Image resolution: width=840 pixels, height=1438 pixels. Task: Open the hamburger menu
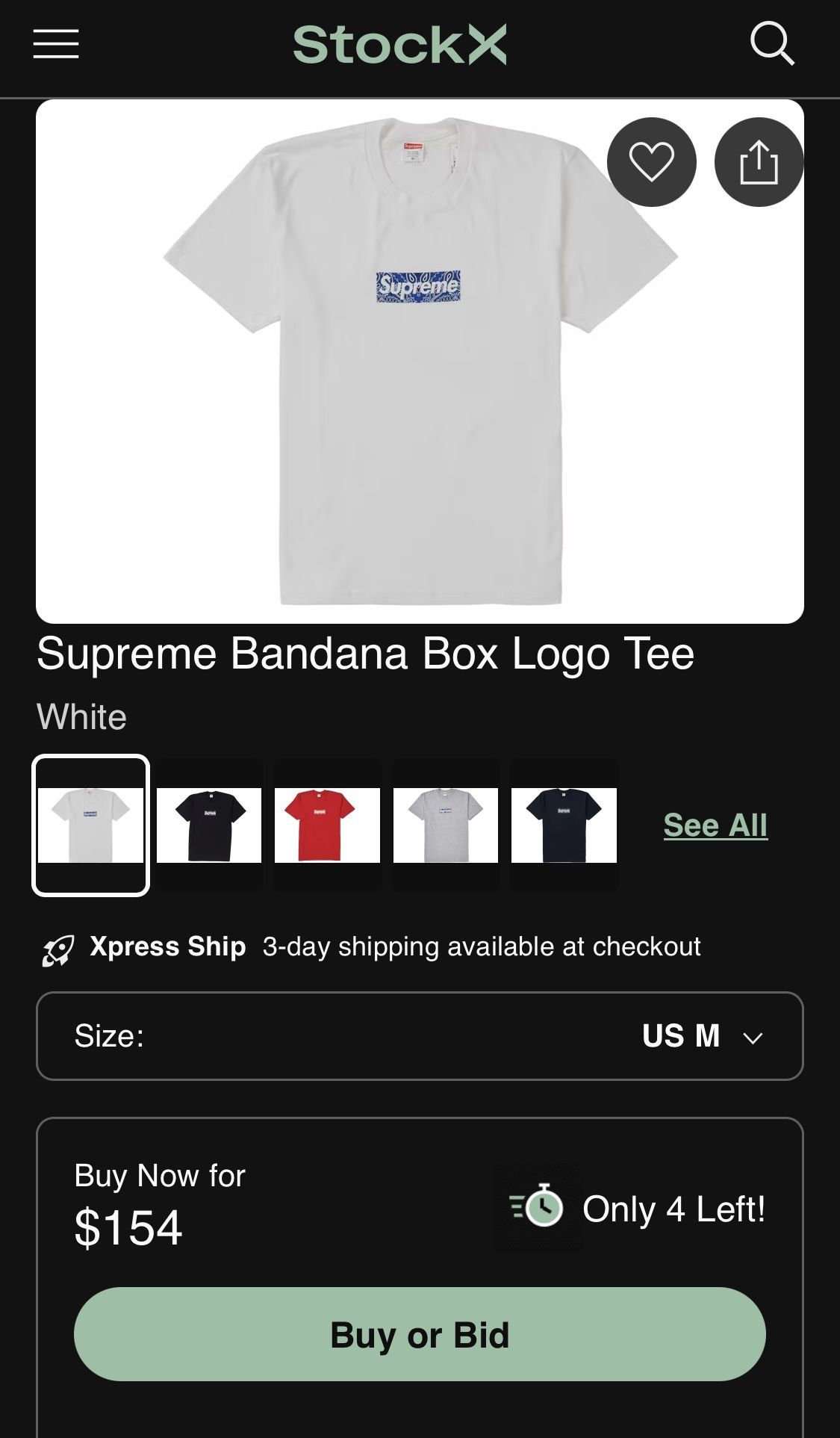[56, 44]
